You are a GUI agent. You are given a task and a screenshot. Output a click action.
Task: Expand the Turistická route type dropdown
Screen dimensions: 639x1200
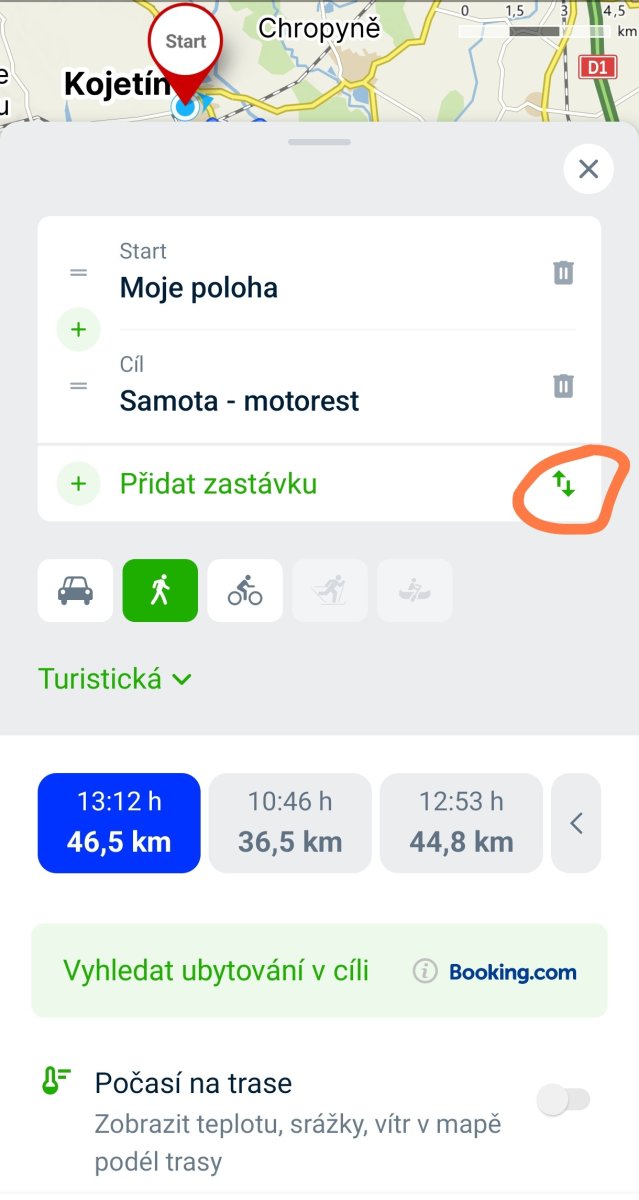point(114,679)
